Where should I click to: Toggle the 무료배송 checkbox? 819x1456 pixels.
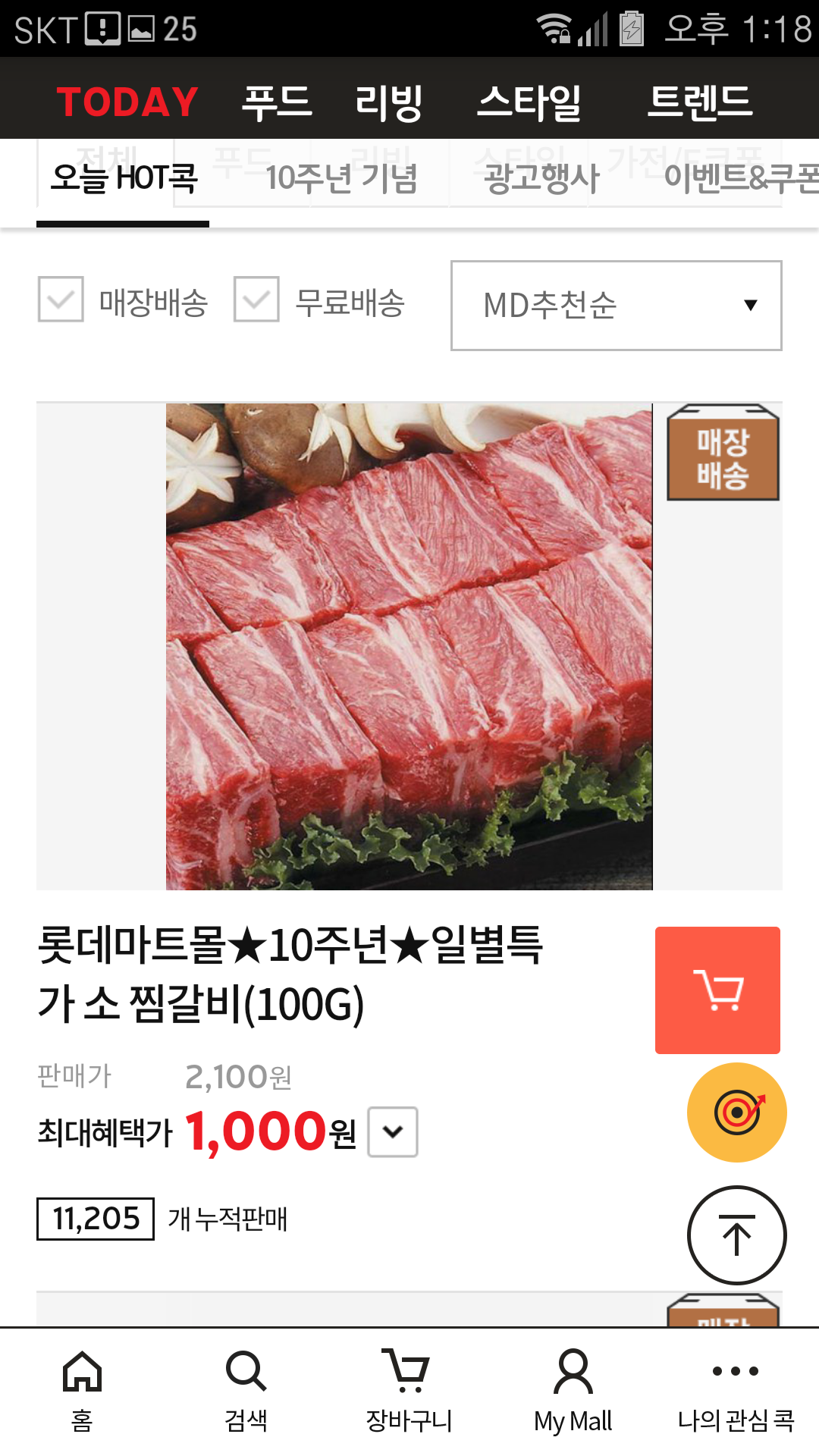pos(256,300)
